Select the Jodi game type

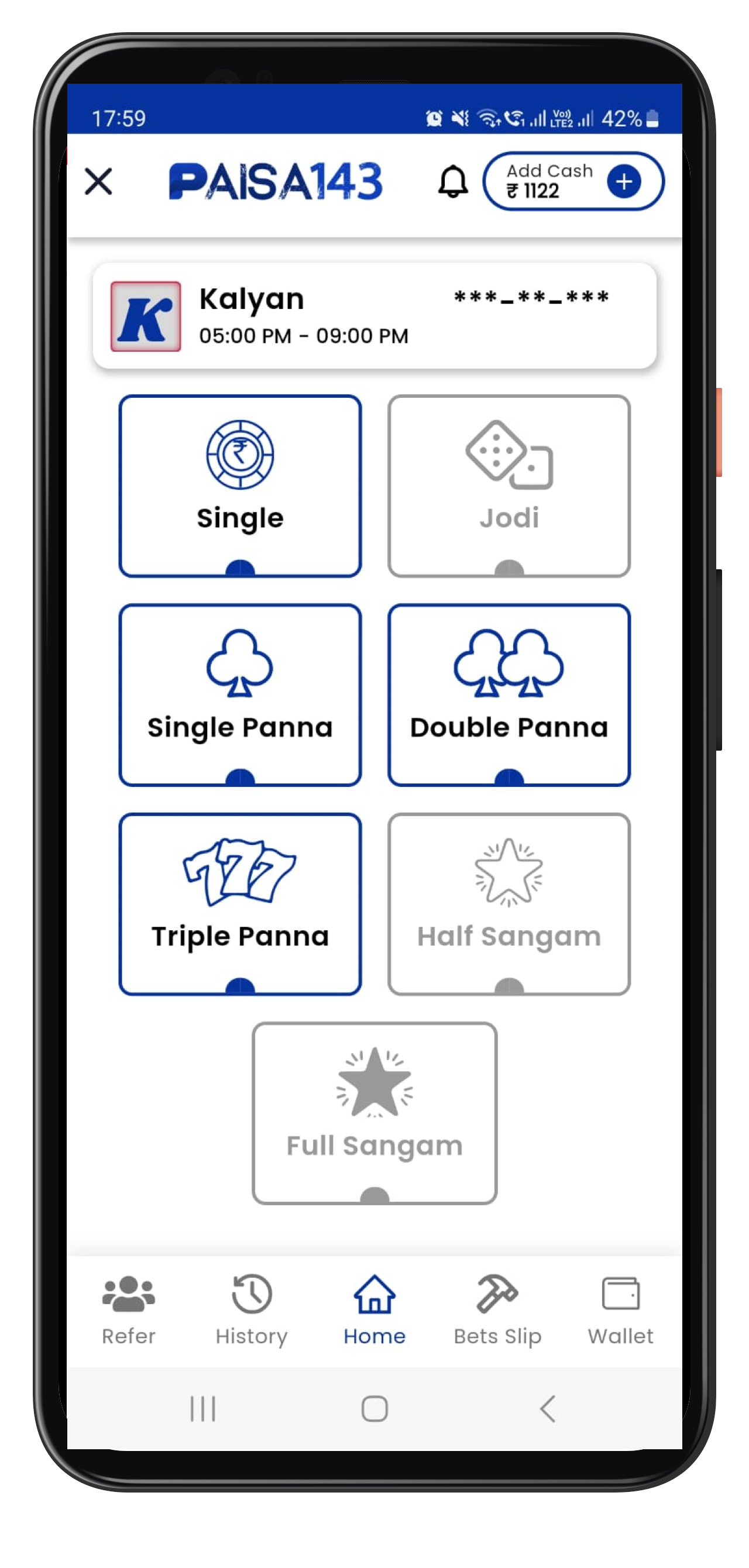(509, 485)
